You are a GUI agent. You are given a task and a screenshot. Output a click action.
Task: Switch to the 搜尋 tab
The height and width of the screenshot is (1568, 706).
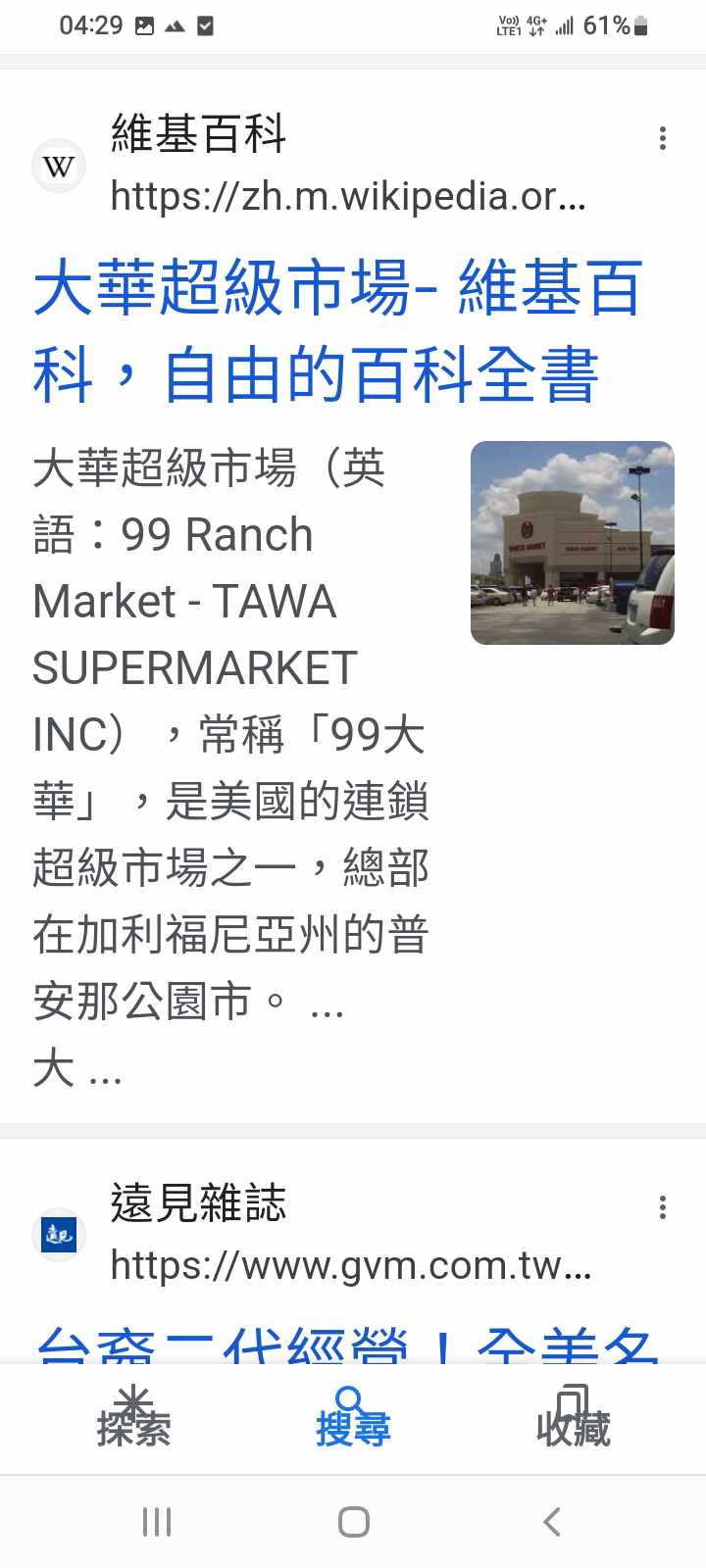(352, 1417)
